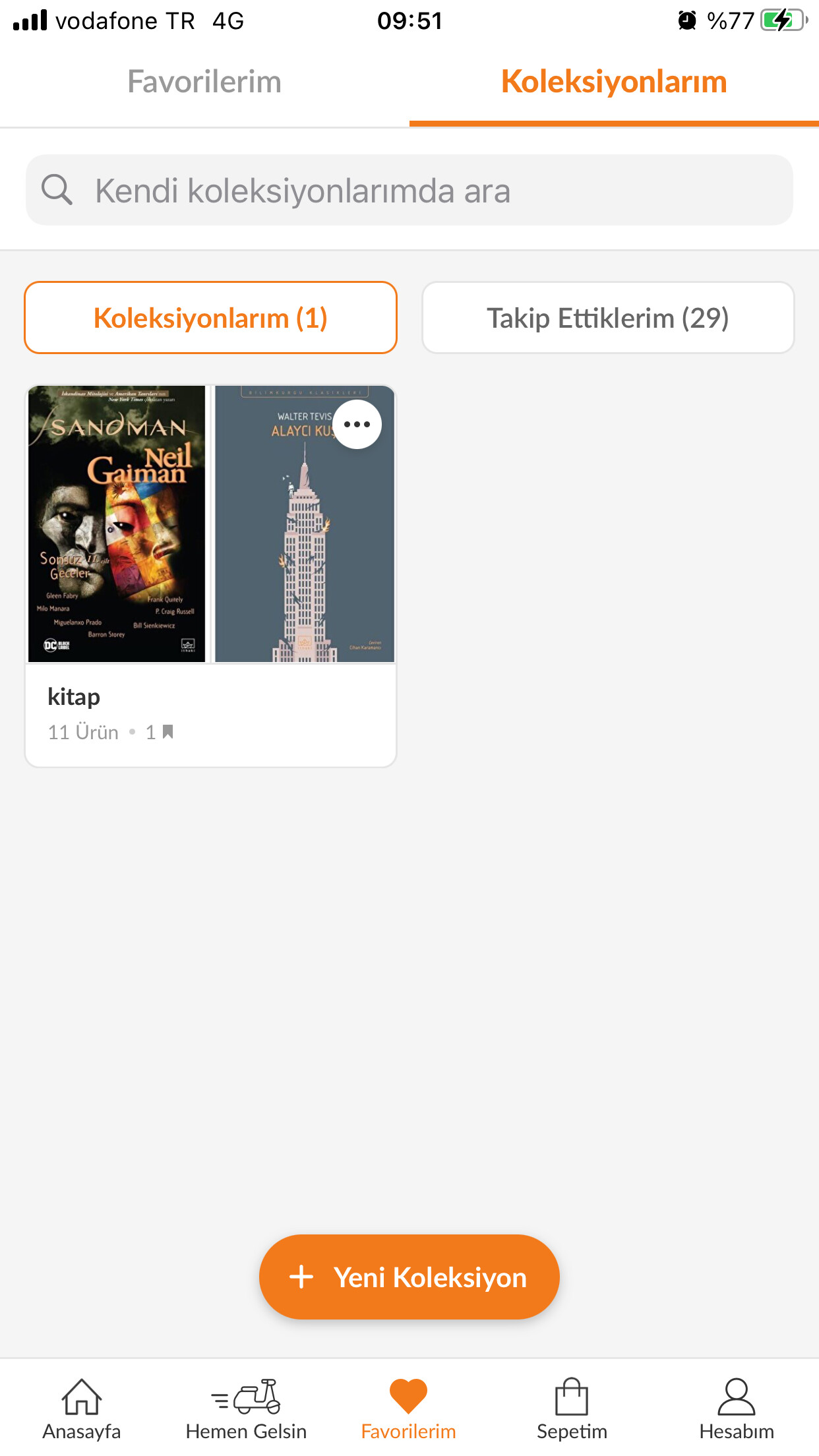
Task: Show Takip Ettiklerim (29) collections
Action: pos(607,318)
